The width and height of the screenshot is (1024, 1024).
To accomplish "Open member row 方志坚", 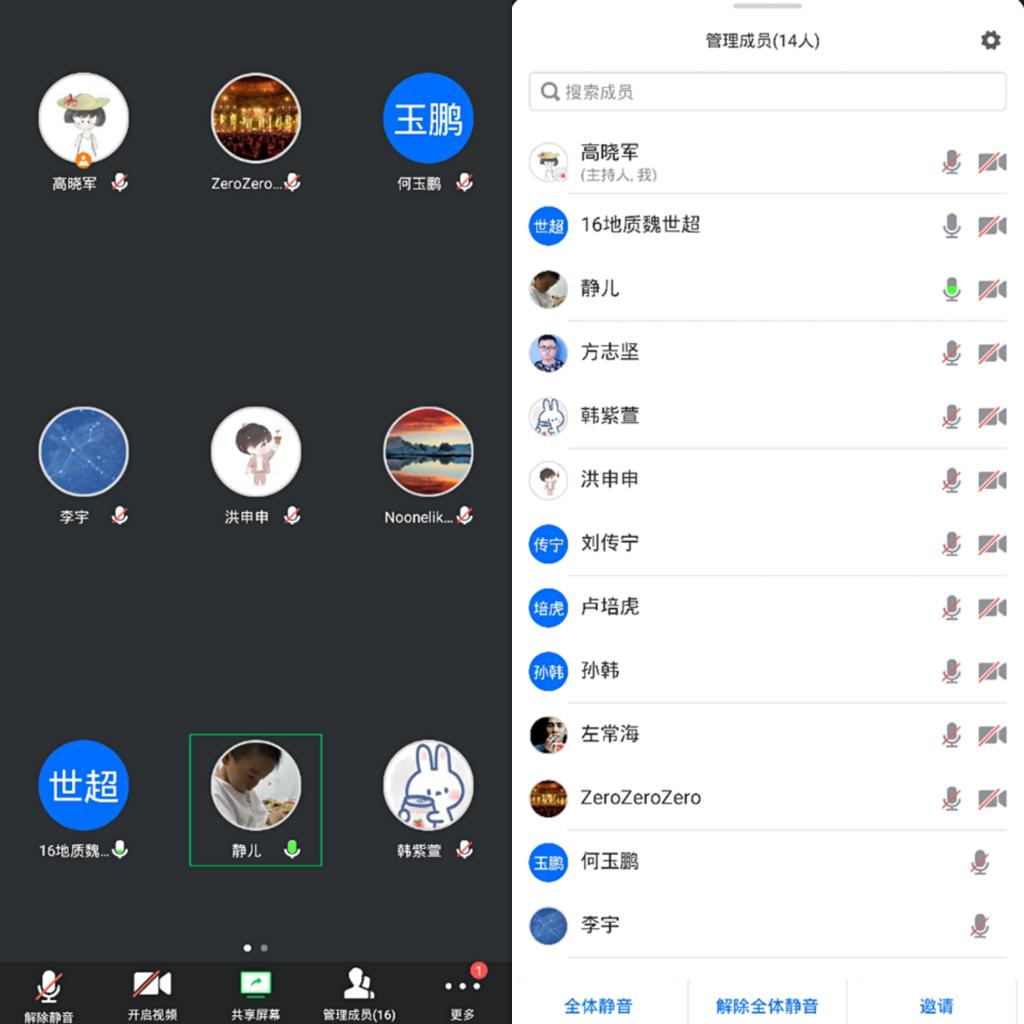I will [x=700, y=352].
